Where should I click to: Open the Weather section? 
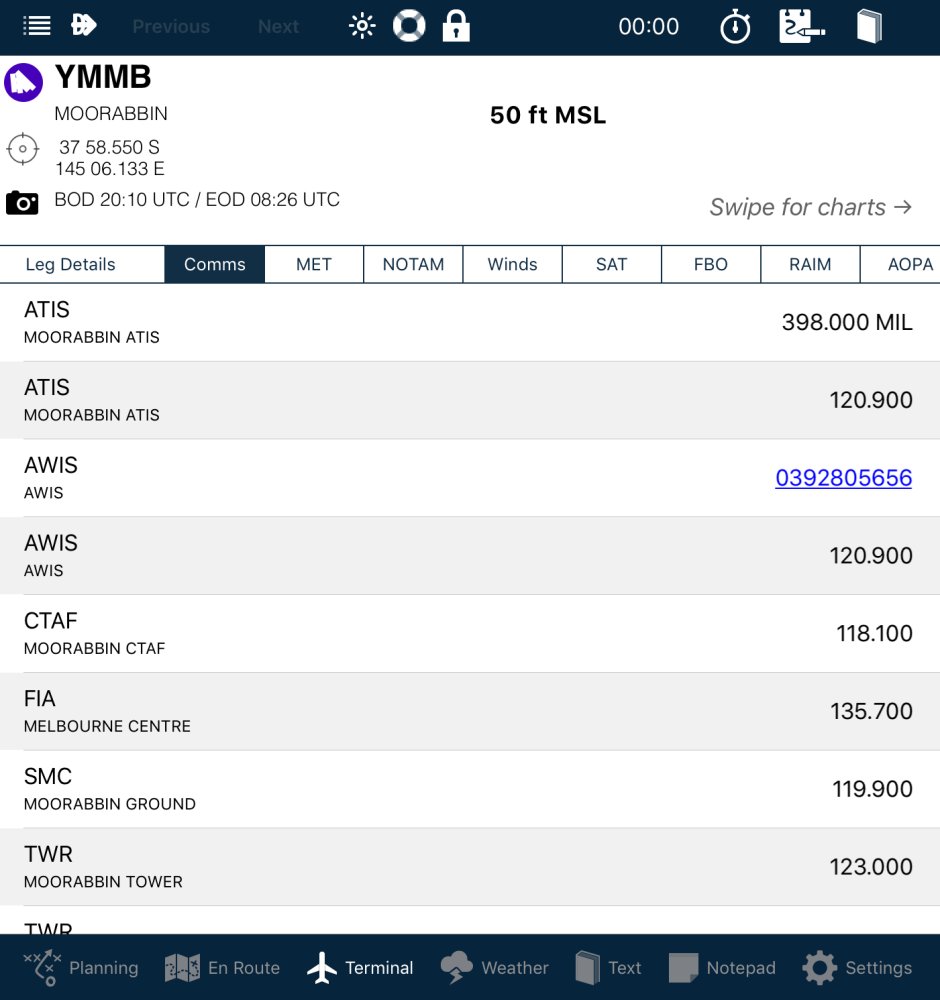coord(495,968)
